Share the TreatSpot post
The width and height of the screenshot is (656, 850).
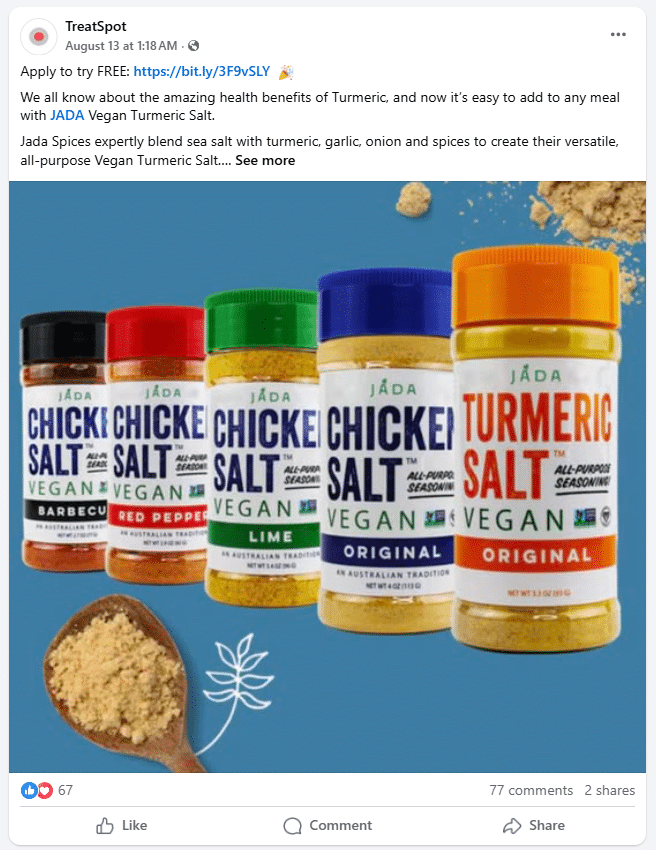pos(534,825)
